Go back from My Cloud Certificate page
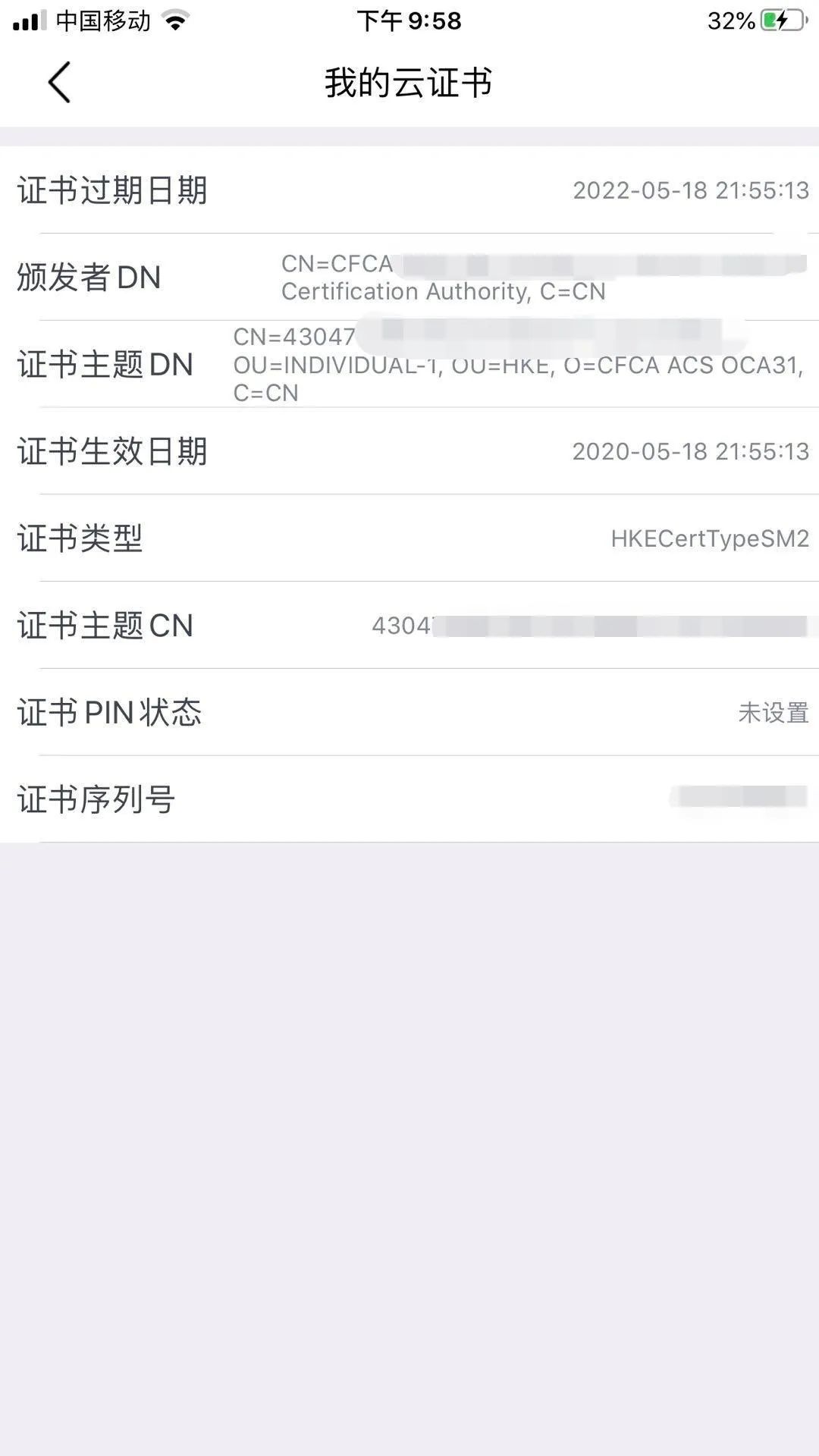This screenshot has height=1456, width=819. 59,82
